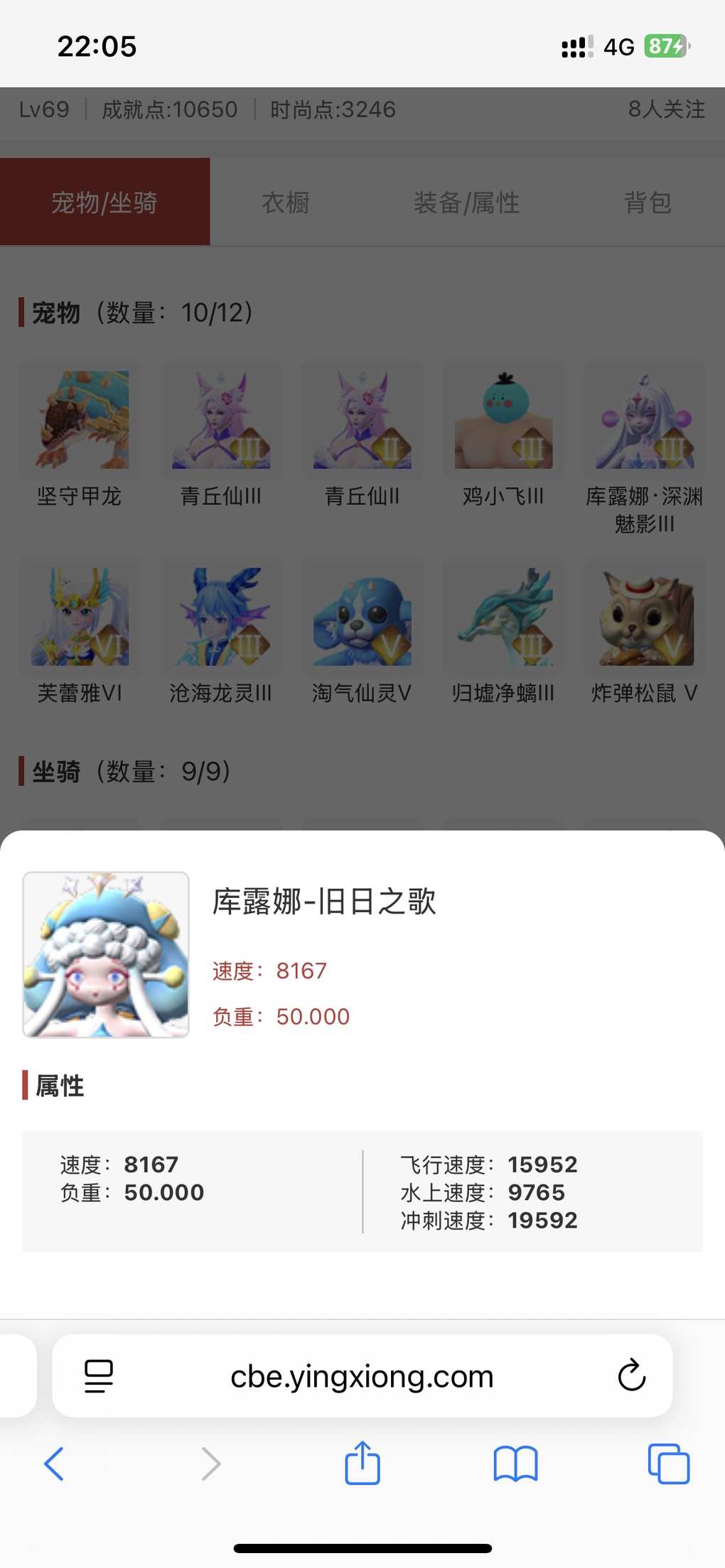Open the page settings menu in address bar

(x=99, y=1375)
